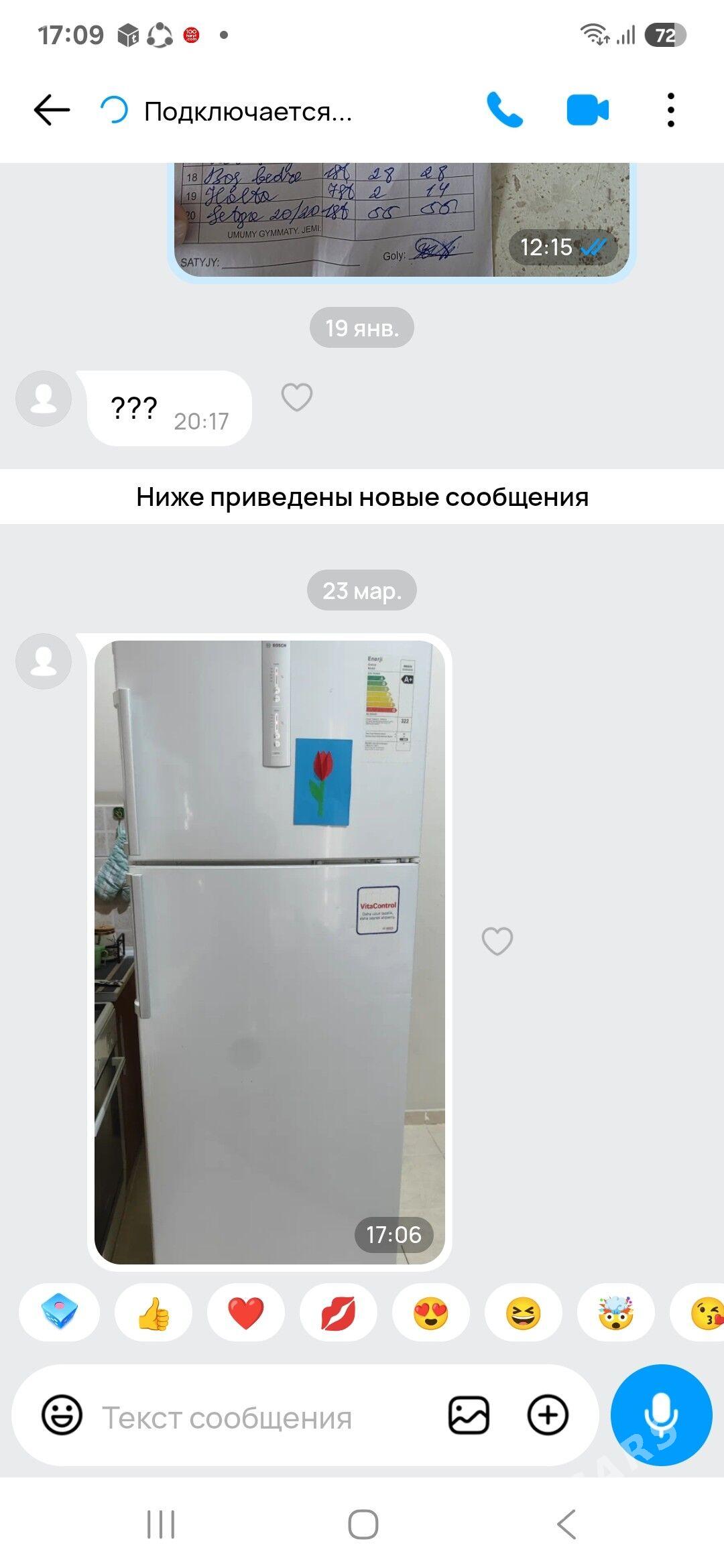Screen dimensions: 724x1568
Task: Like the ??? message
Action: (296, 397)
